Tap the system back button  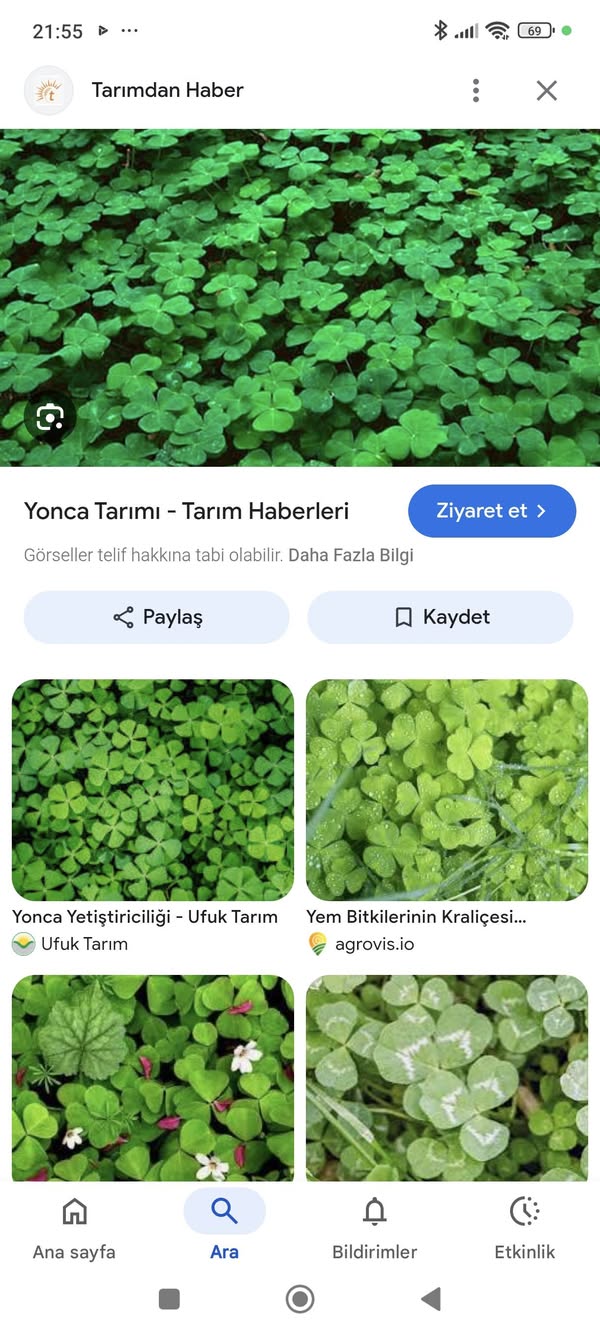point(431,1299)
